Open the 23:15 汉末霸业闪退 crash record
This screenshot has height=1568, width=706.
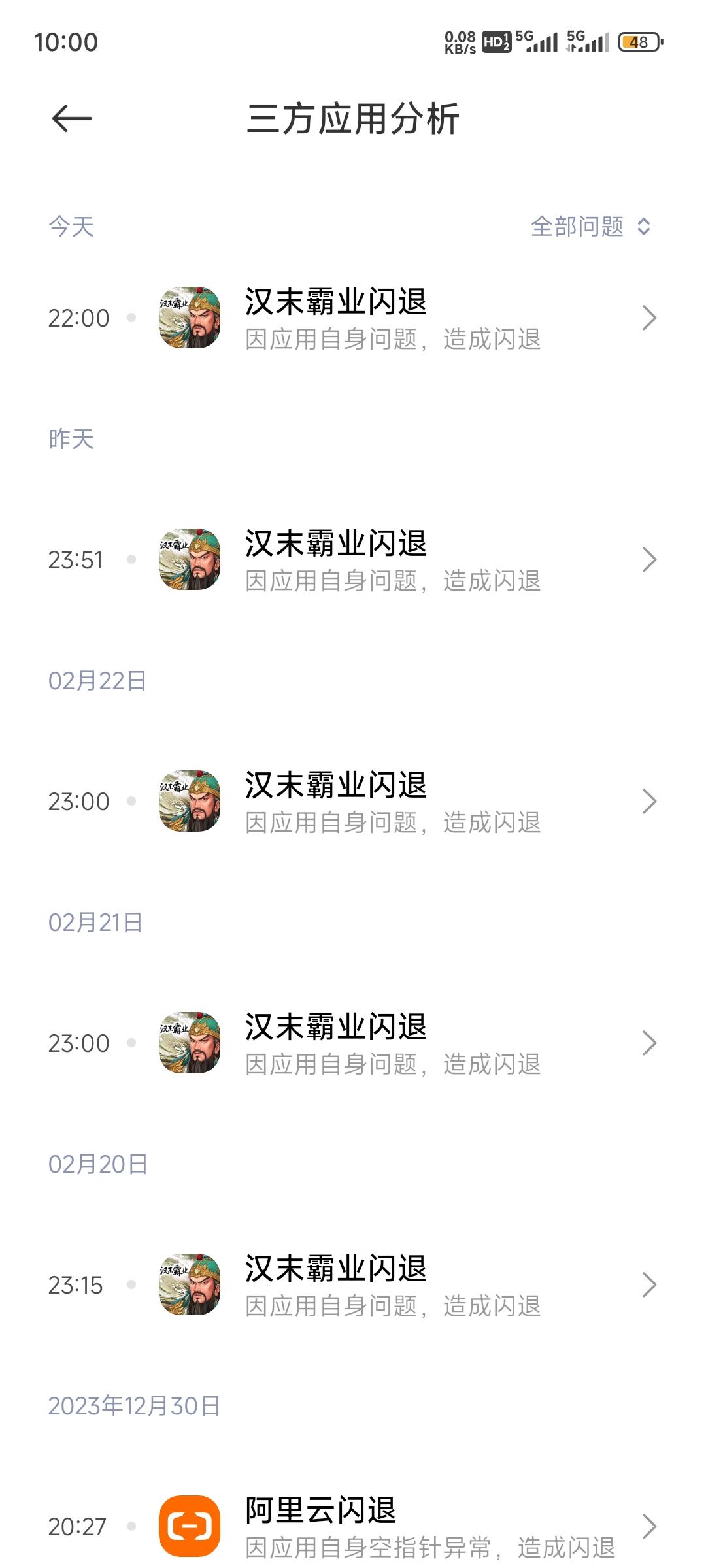tap(392, 1285)
